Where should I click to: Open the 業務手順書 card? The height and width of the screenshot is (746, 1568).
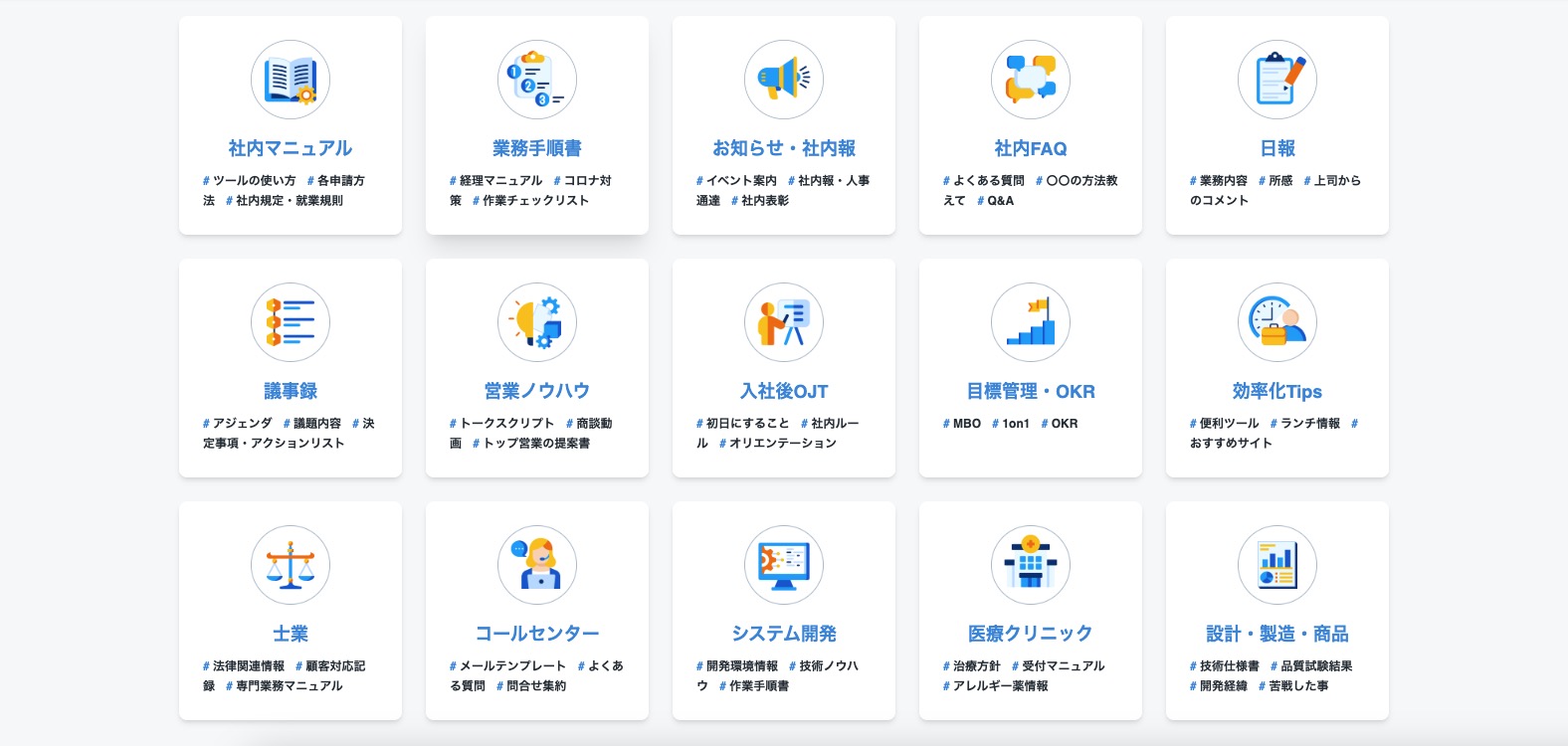pos(536,125)
